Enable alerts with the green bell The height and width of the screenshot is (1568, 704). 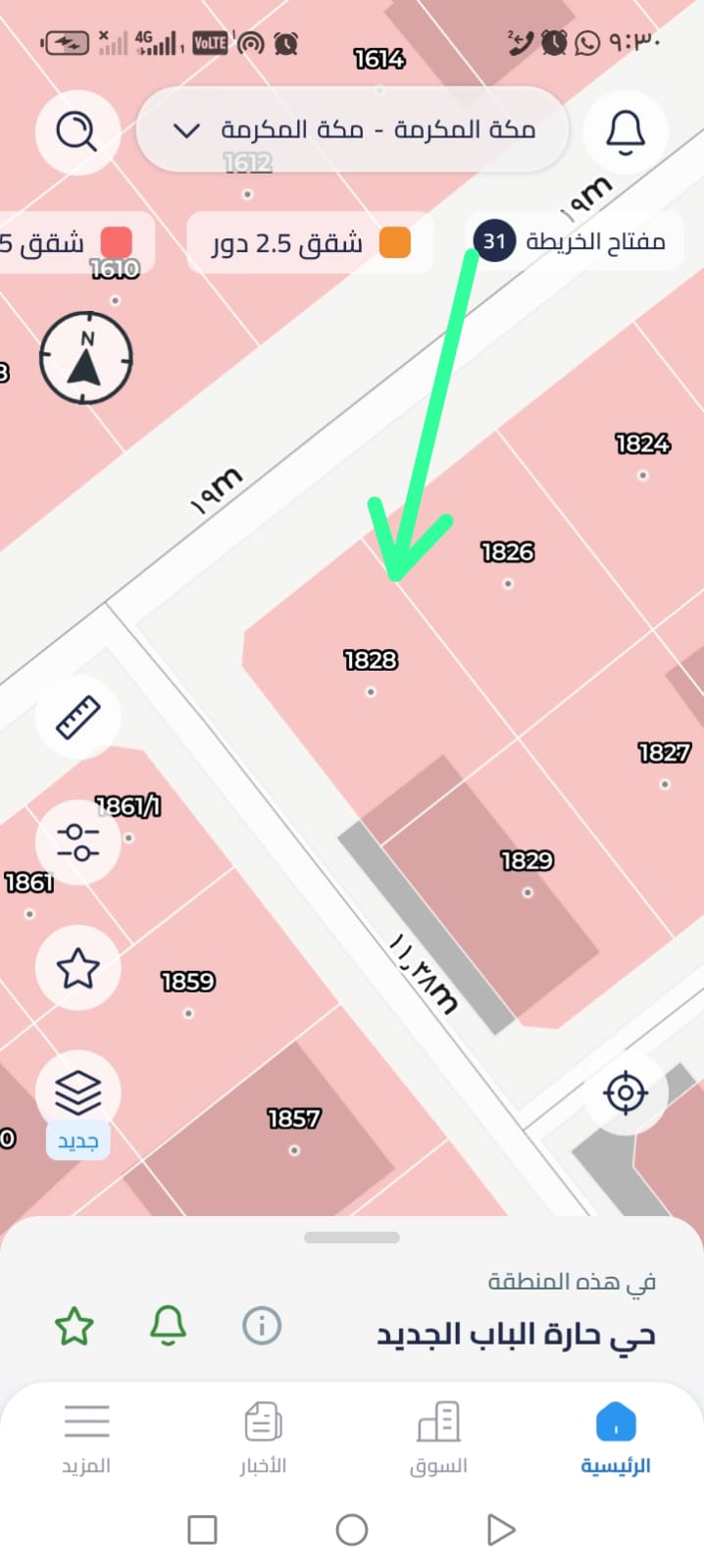[x=168, y=1326]
